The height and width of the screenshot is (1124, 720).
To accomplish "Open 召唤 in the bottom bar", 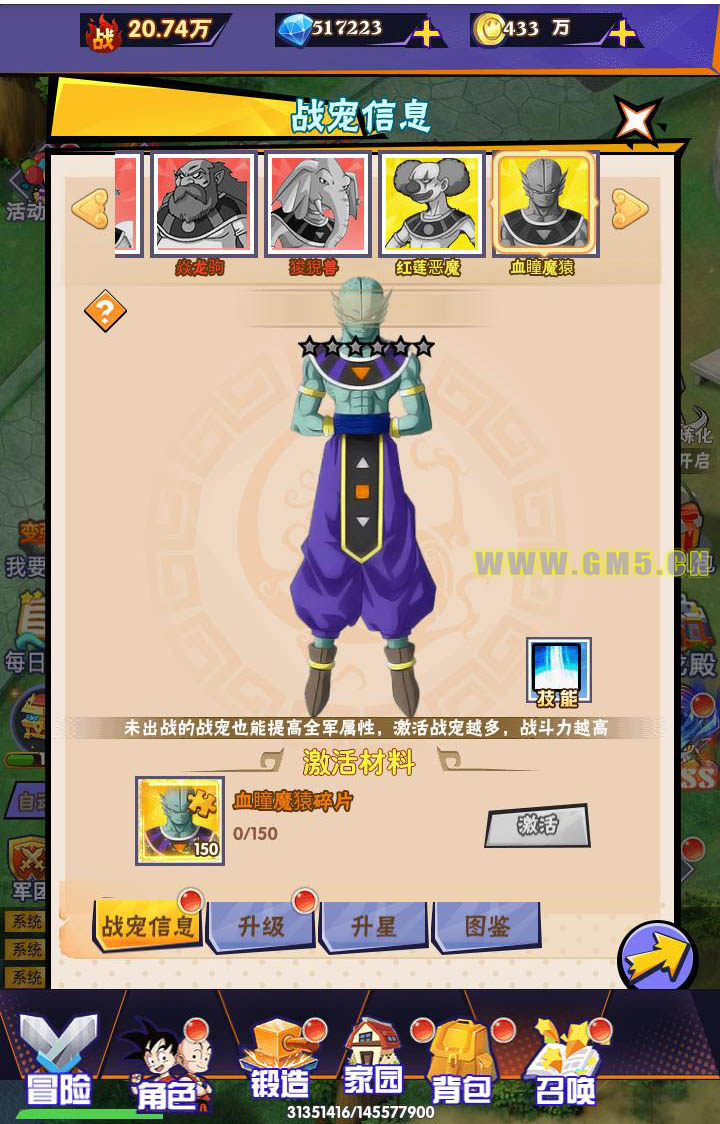I will pos(565,1062).
